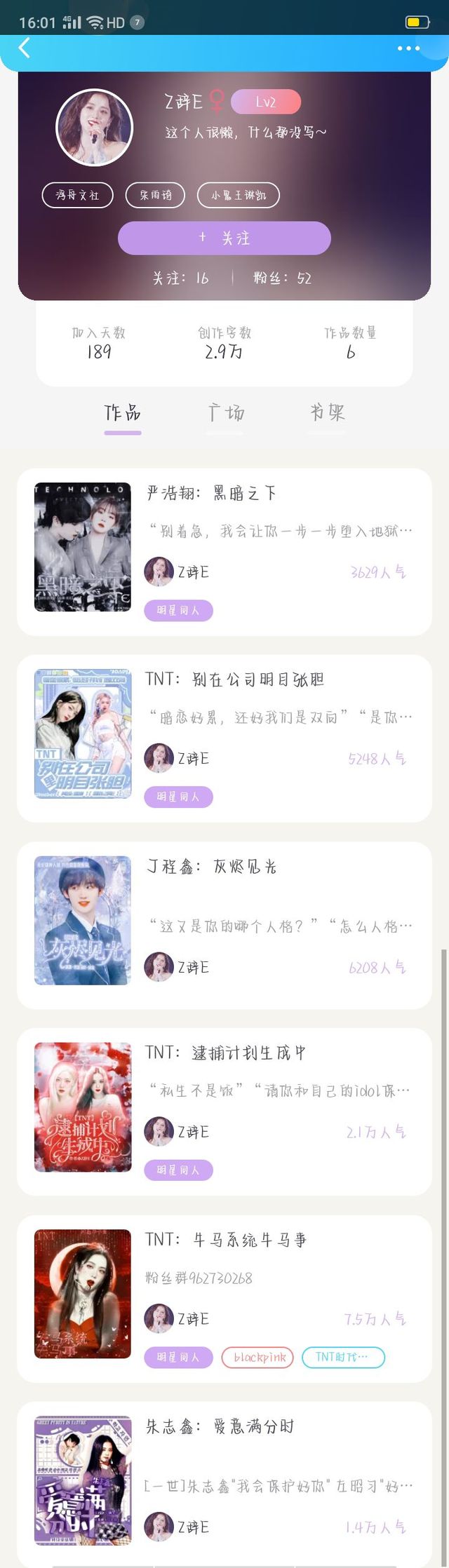This screenshot has width=449, height=1568.
Task: Open the story 朱志鑫：爱意满分时
Action: pyautogui.click(x=220, y=1427)
